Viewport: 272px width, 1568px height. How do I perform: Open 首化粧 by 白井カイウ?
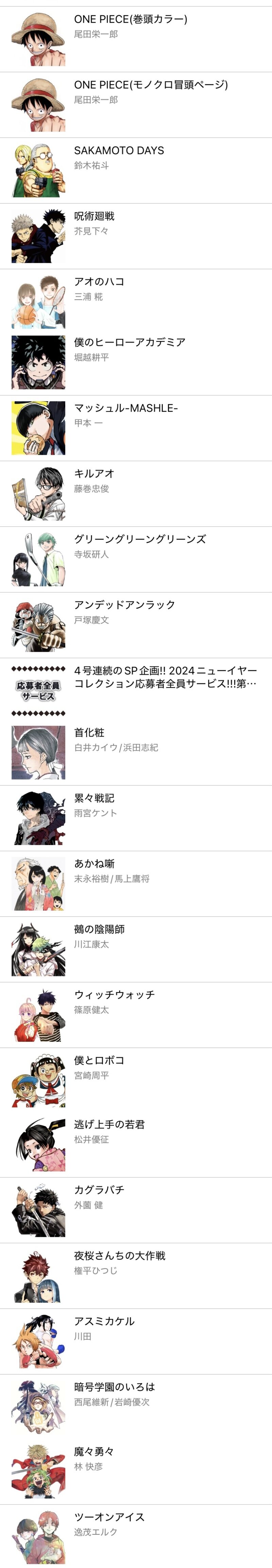(x=136, y=752)
